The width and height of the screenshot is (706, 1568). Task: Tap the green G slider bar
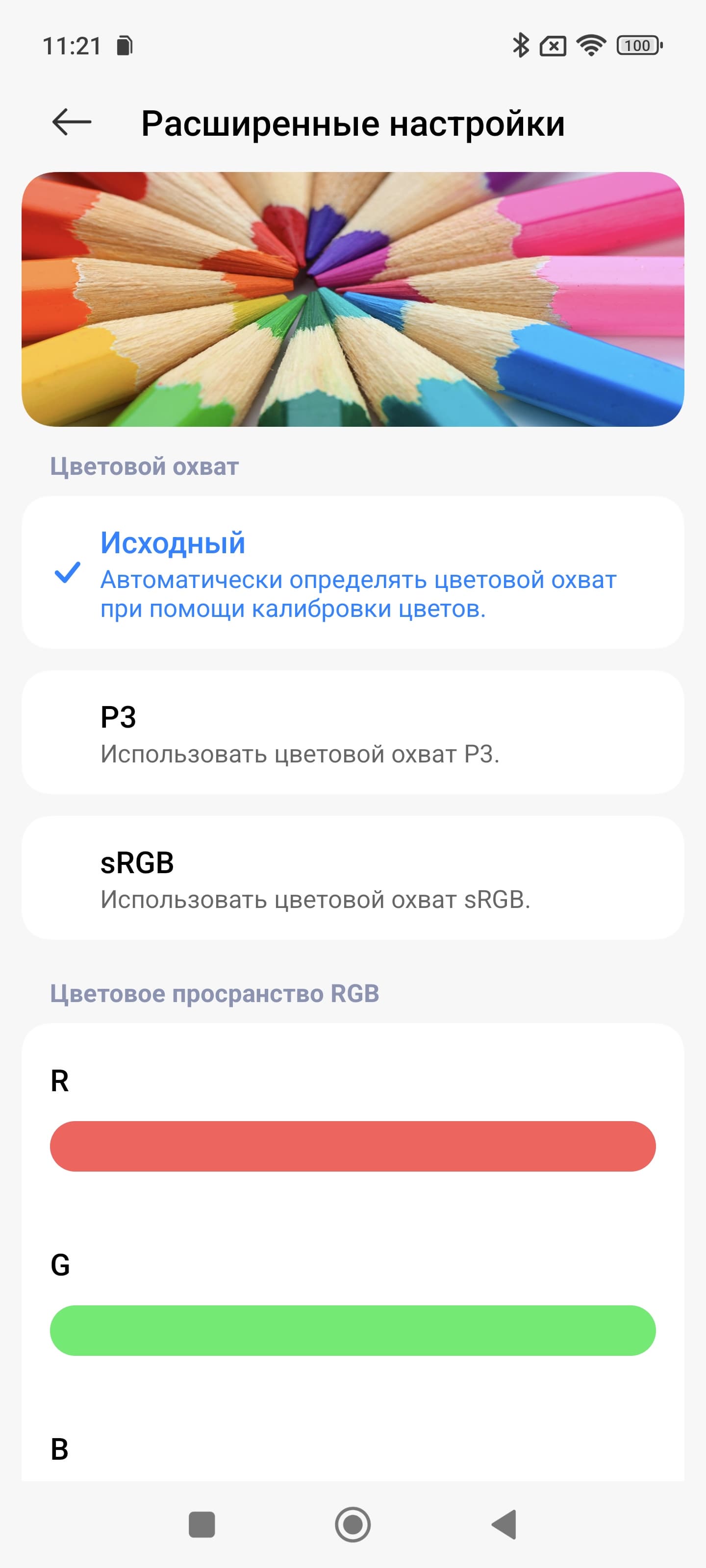coord(352,1330)
